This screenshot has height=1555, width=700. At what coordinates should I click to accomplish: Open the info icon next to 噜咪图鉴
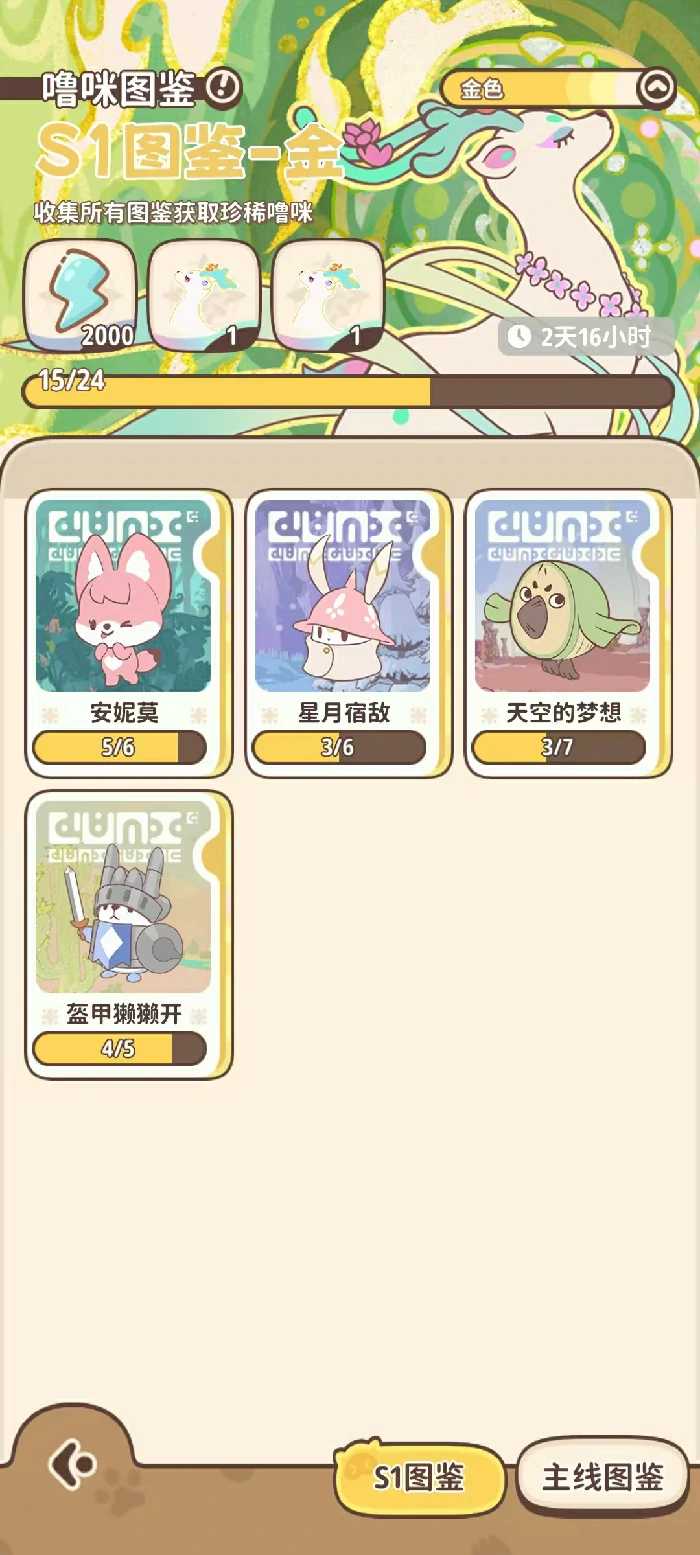coord(224,89)
